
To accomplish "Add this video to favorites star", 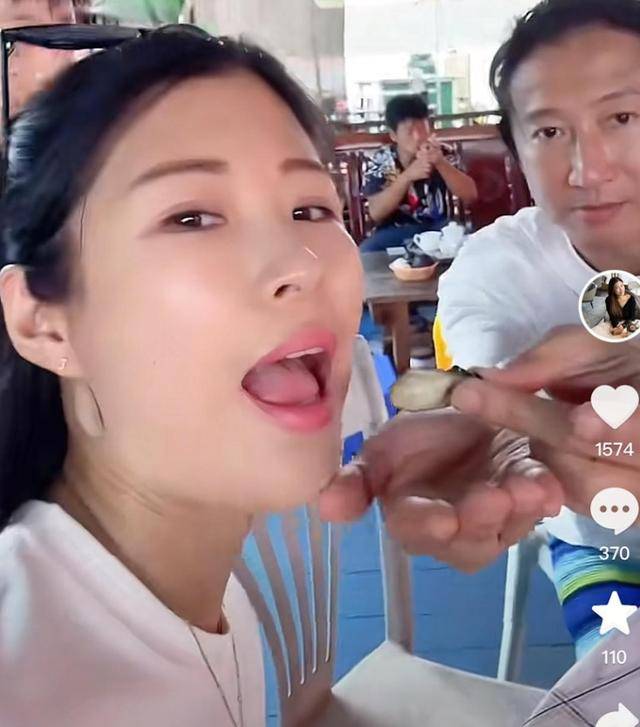I will click(614, 614).
